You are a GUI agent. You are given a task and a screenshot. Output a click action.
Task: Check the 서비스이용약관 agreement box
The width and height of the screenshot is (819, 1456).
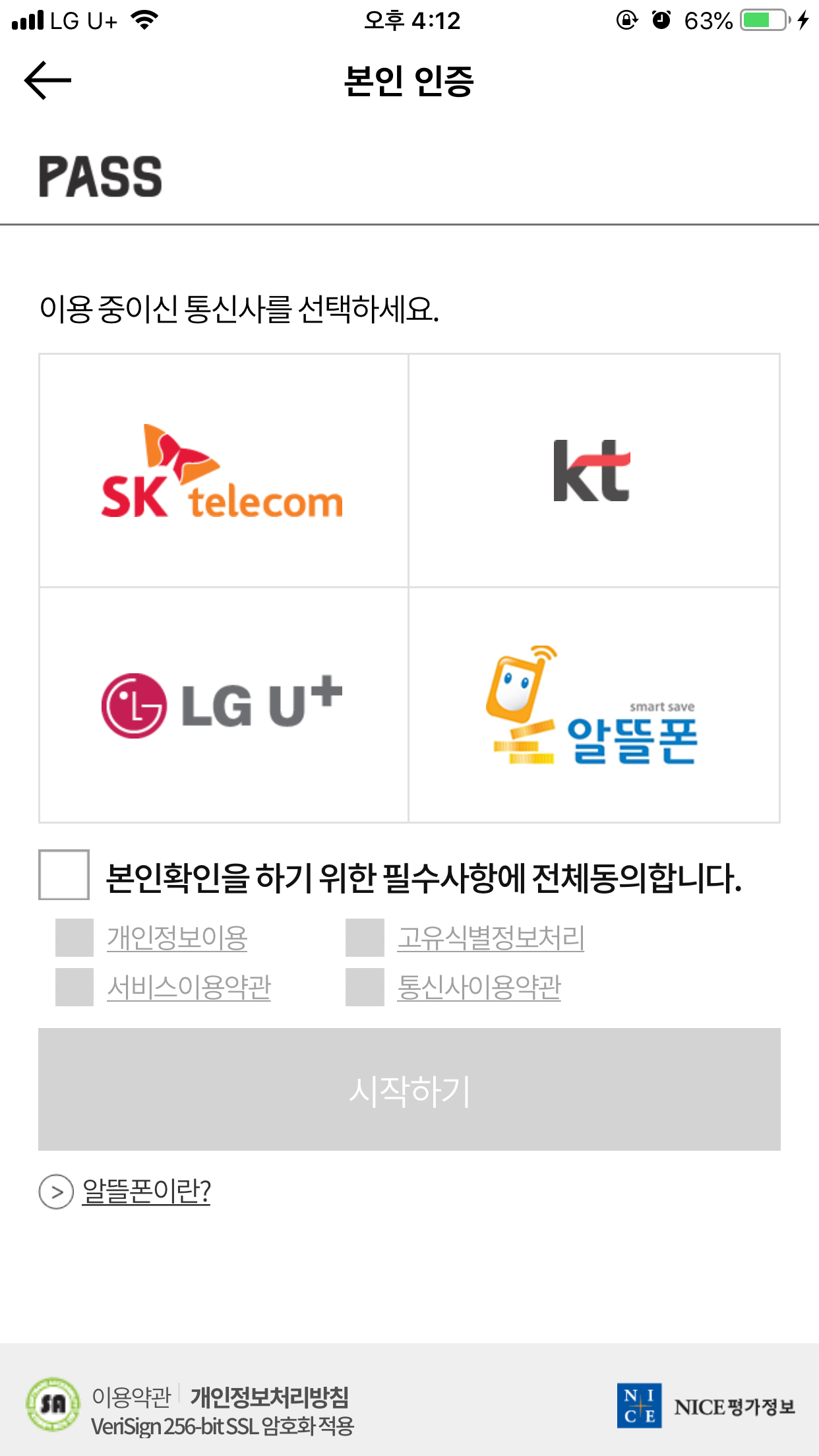74,988
